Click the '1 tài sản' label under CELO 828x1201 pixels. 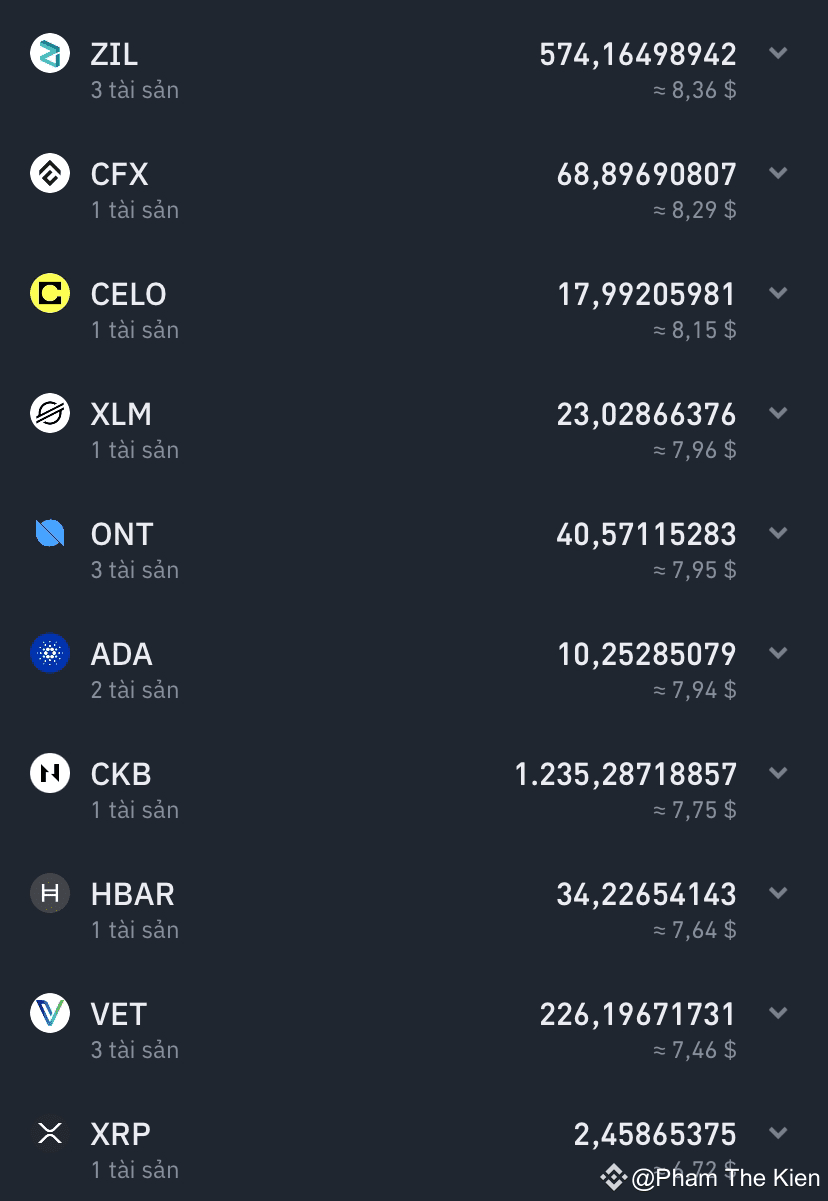click(x=134, y=330)
